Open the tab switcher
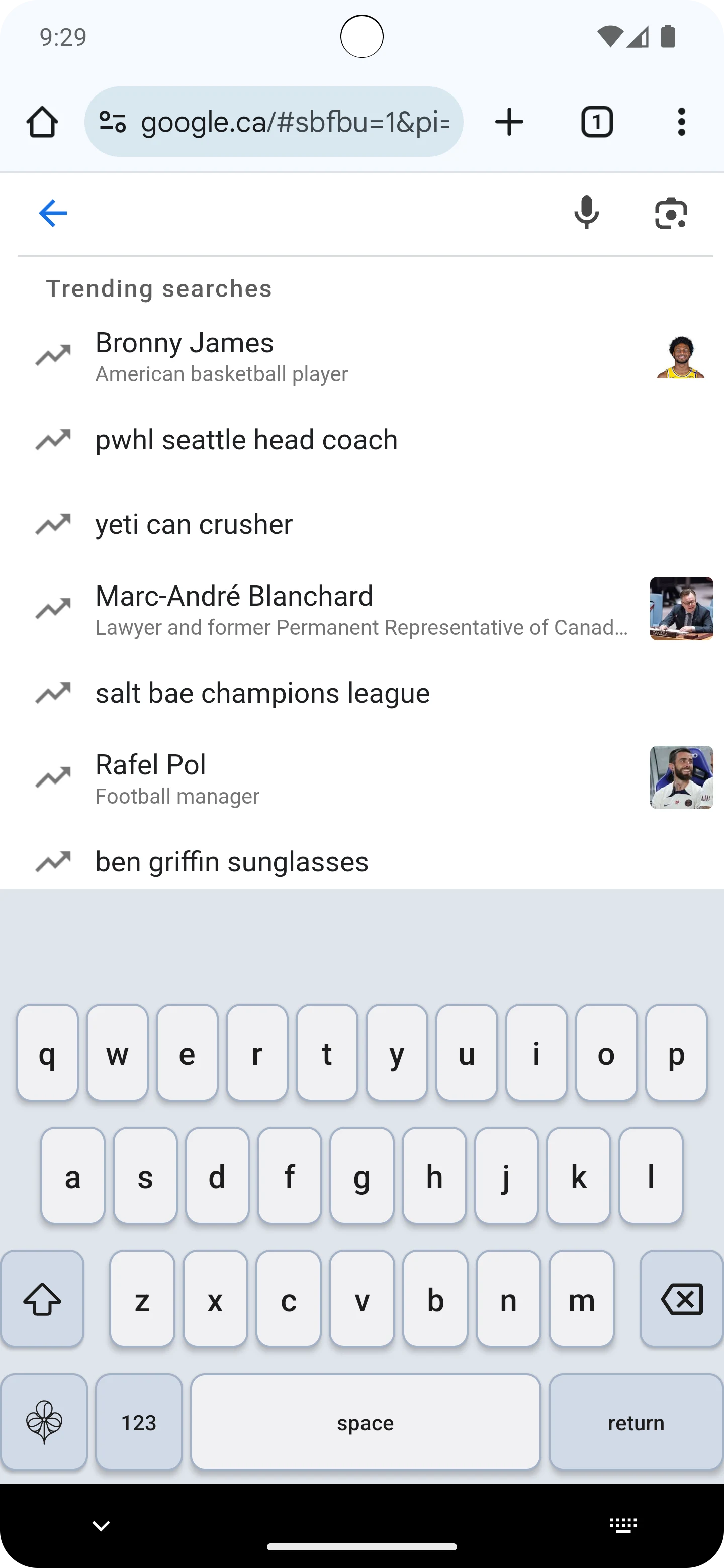The width and height of the screenshot is (724, 1568). (597, 122)
